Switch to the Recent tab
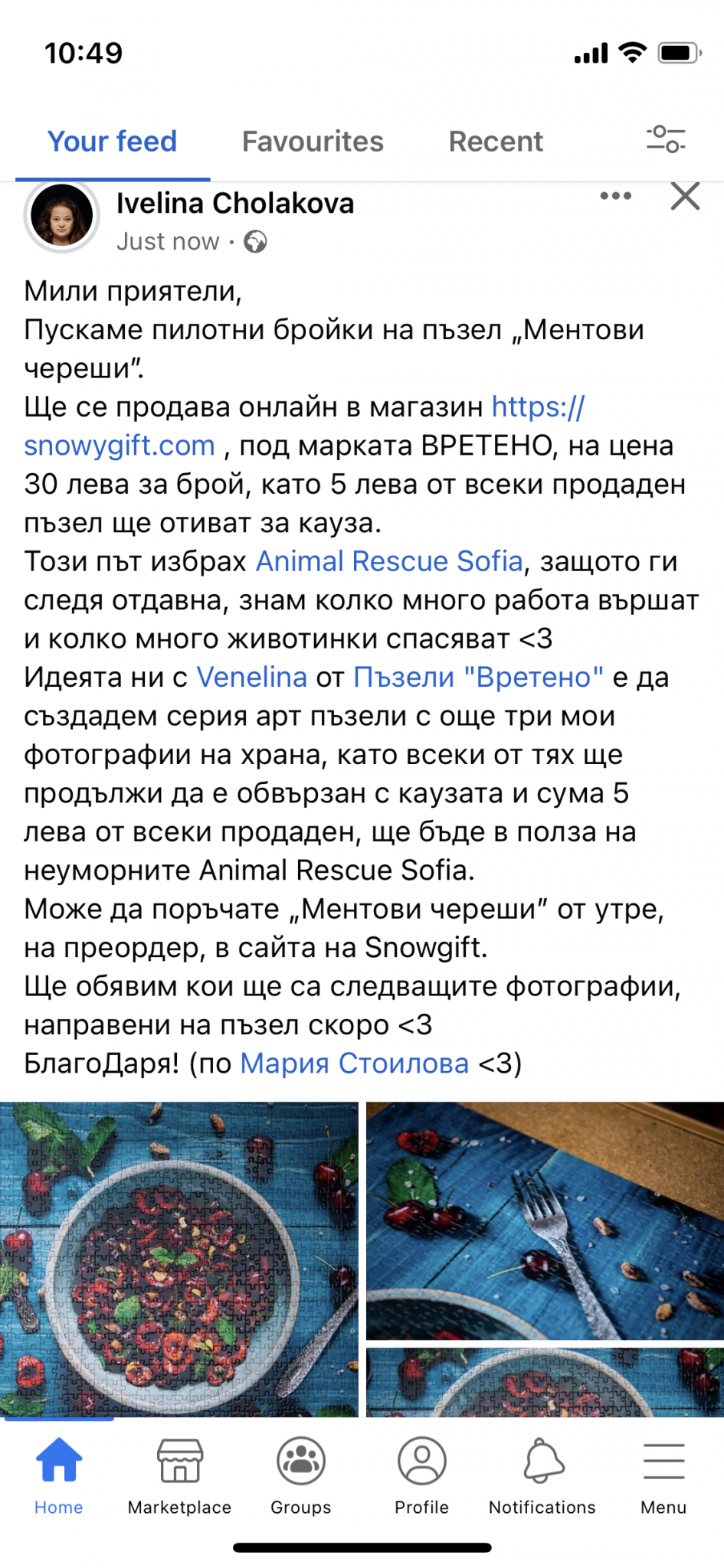The width and height of the screenshot is (724, 1568). (496, 142)
